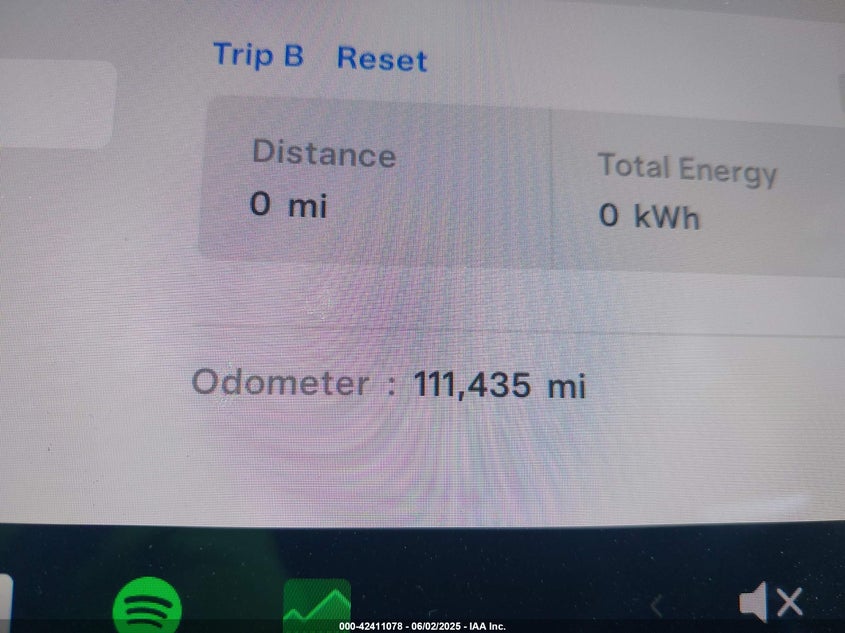Open the Spotify app
This screenshot has height=633, width=845.
point(147,606)
